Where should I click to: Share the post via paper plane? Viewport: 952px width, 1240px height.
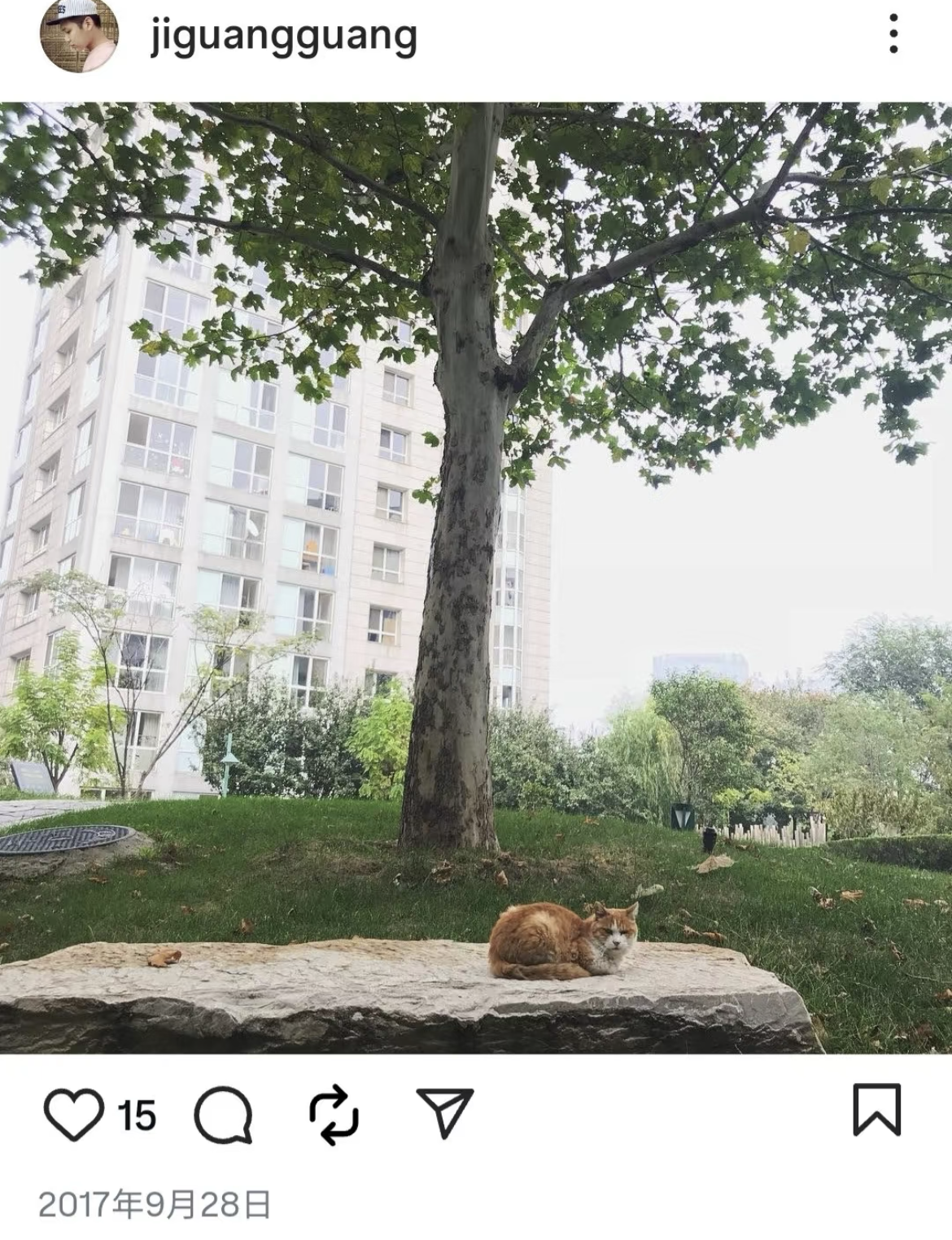coord(444,1112)
